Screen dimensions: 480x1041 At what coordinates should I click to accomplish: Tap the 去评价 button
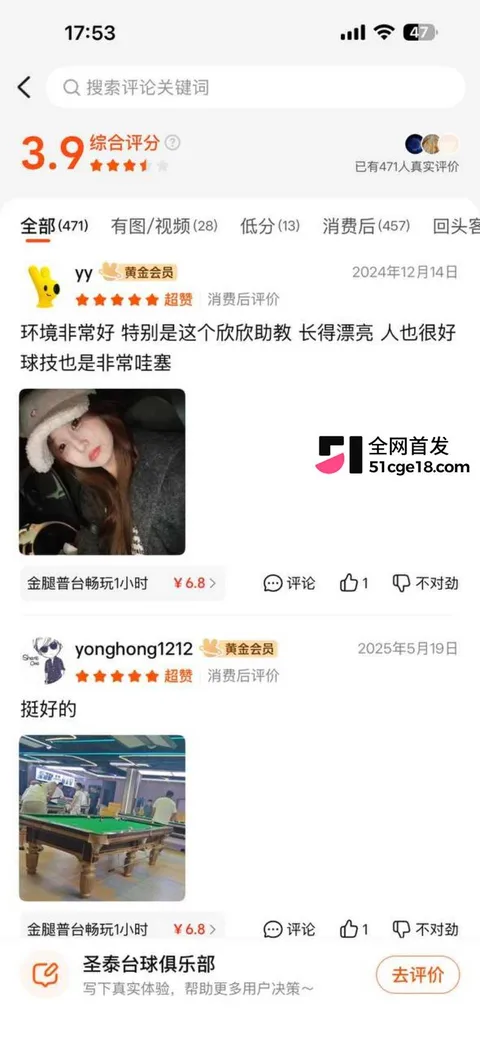pos(418,975)
